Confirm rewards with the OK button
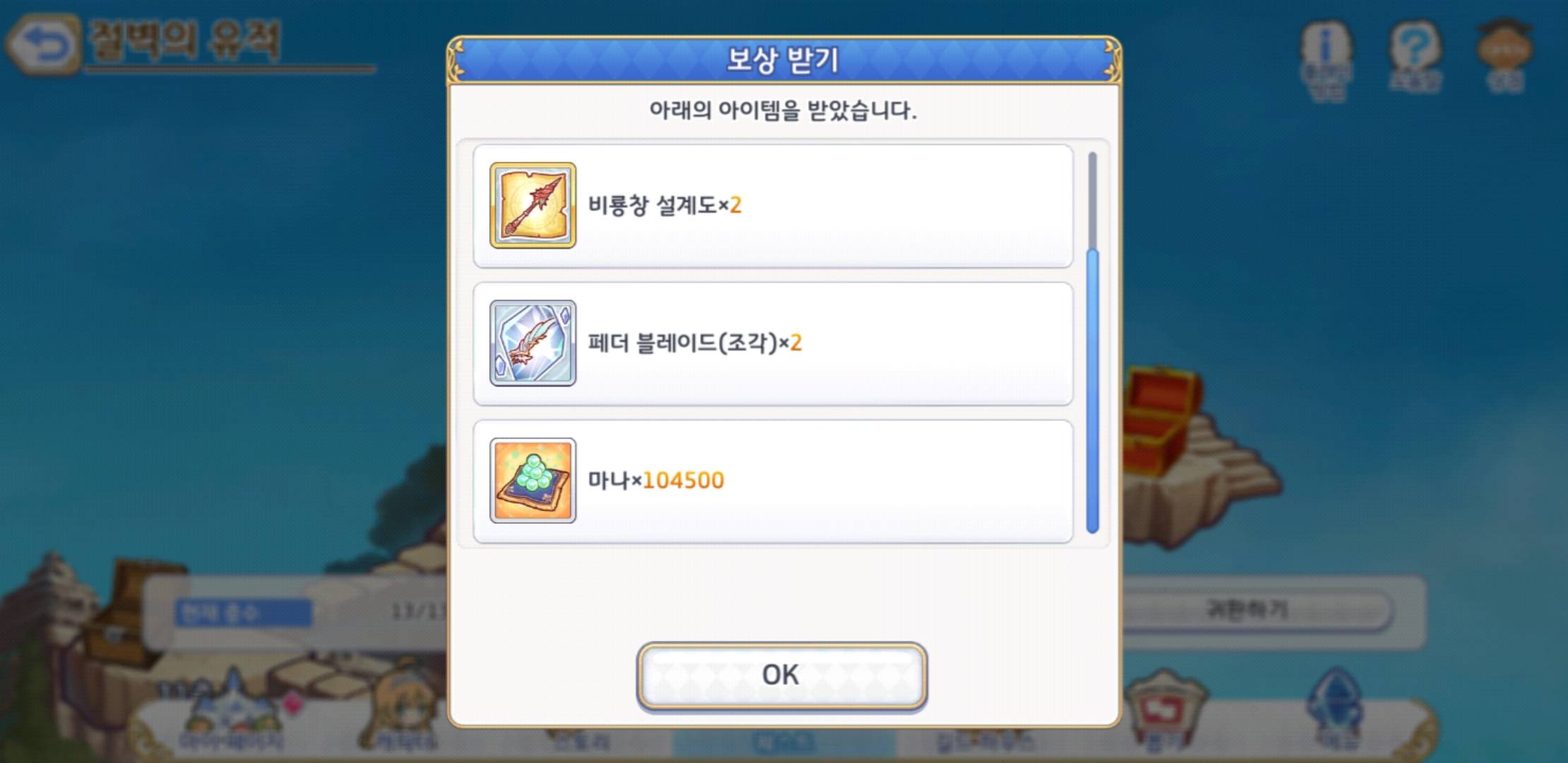1568x763 pixels. pos(781,675)
